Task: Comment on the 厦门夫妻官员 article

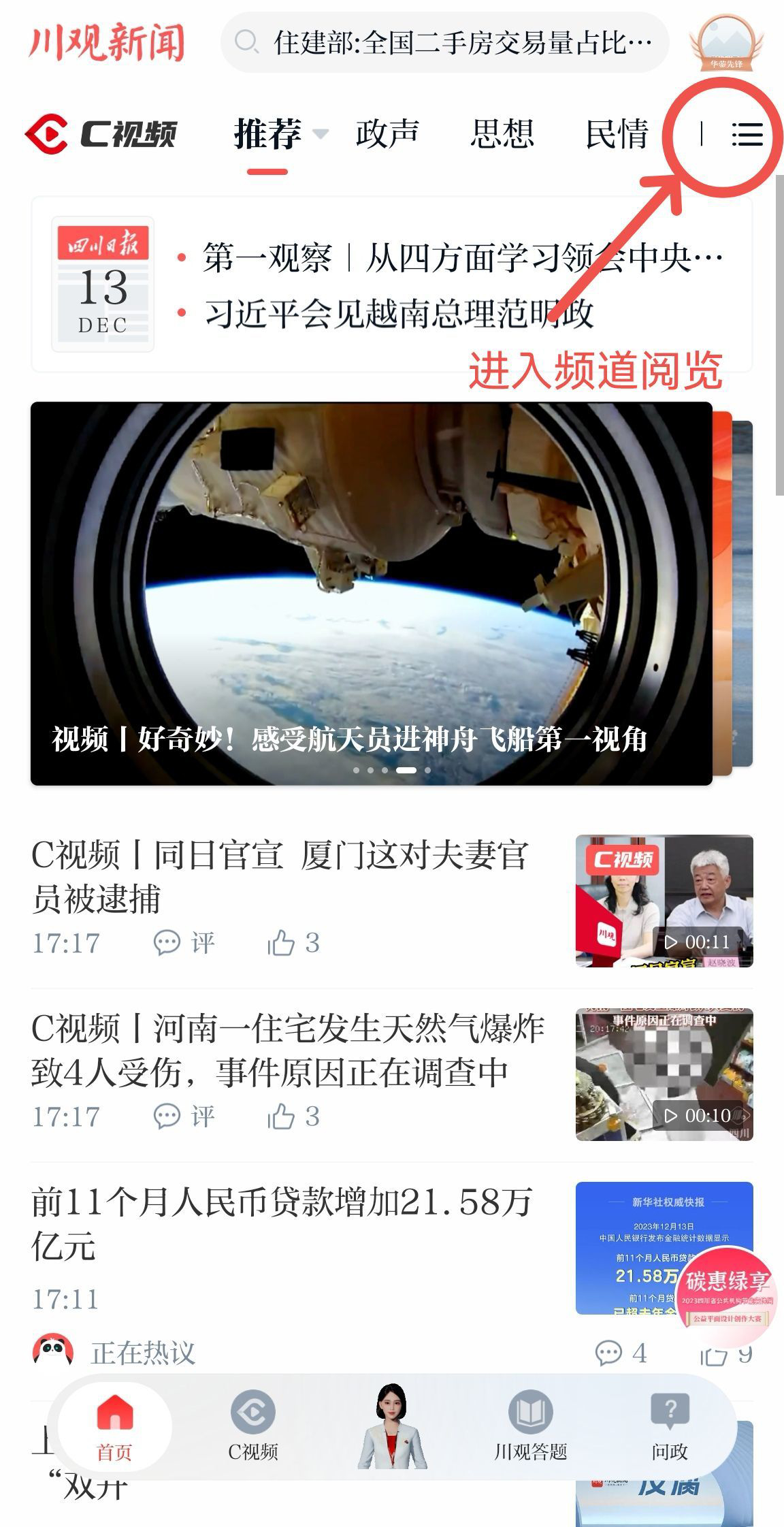Action: point(184,943)
